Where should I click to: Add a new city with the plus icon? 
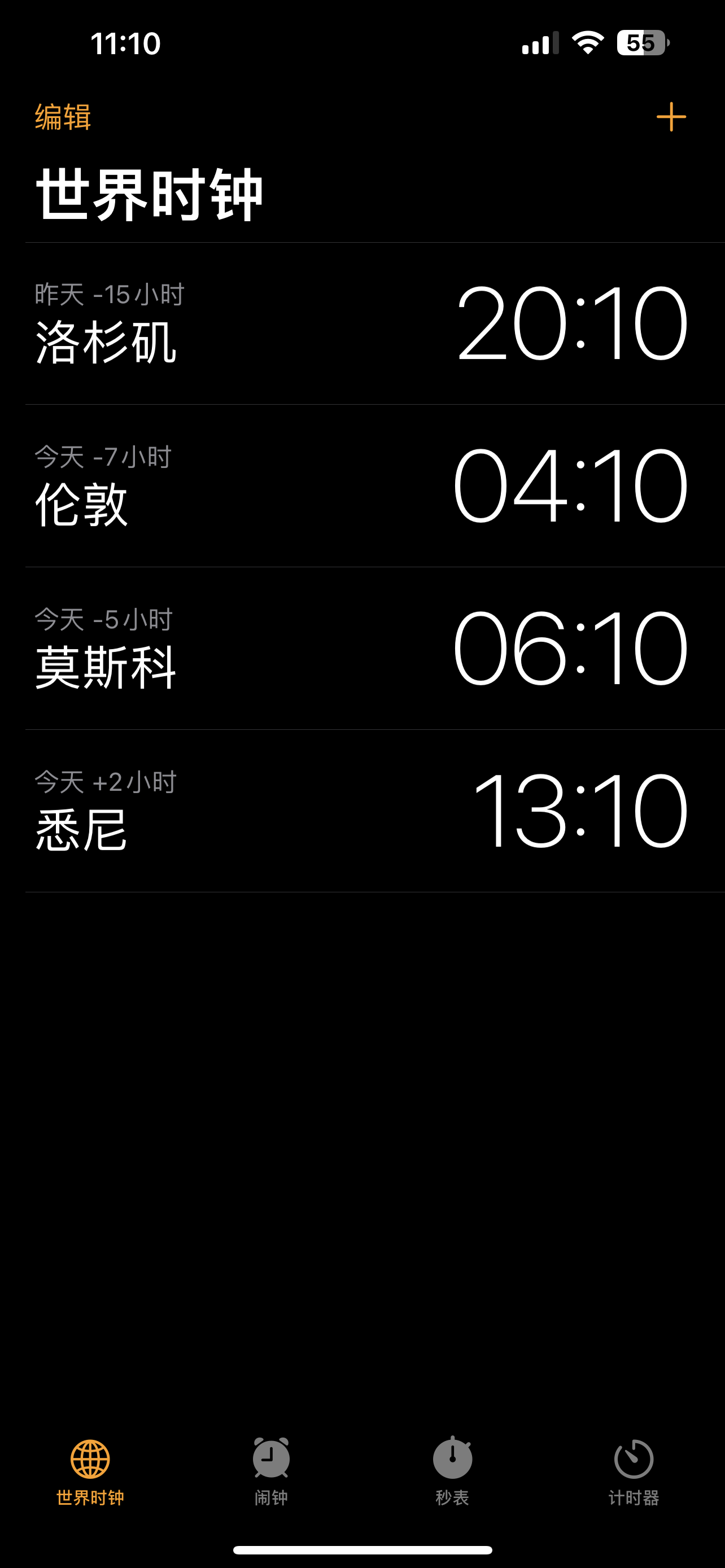pos(671,117)
